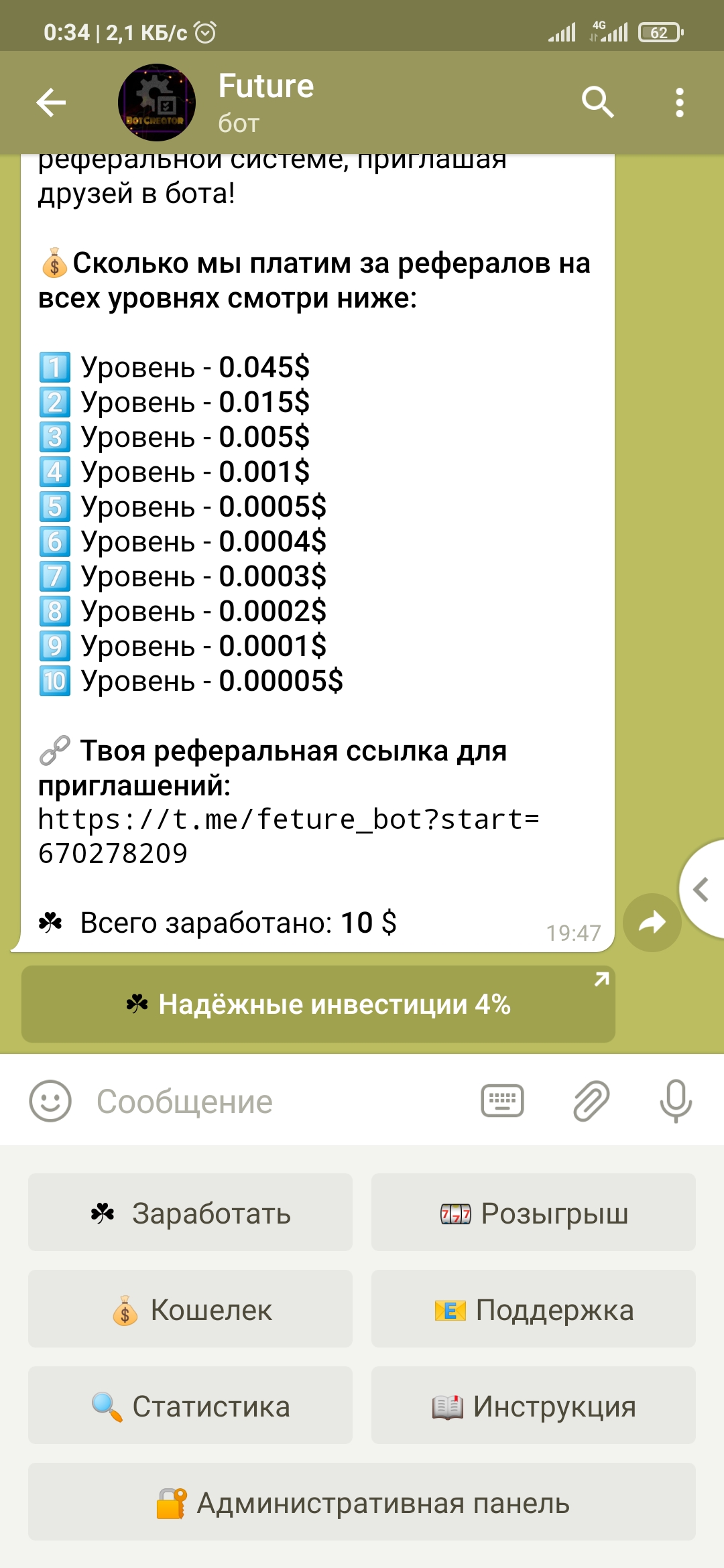Open the three-dot overflow menu

tap(679, 103)
